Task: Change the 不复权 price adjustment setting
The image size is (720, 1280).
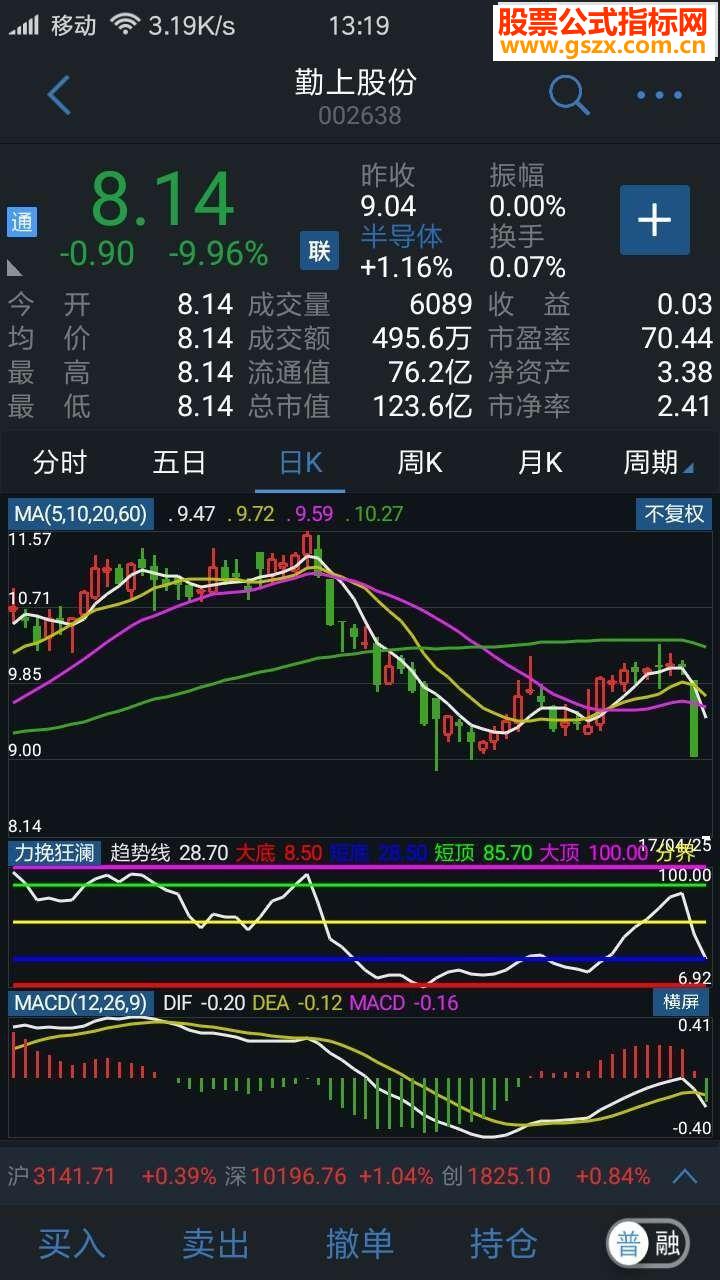Action: [x=673, y=515]
